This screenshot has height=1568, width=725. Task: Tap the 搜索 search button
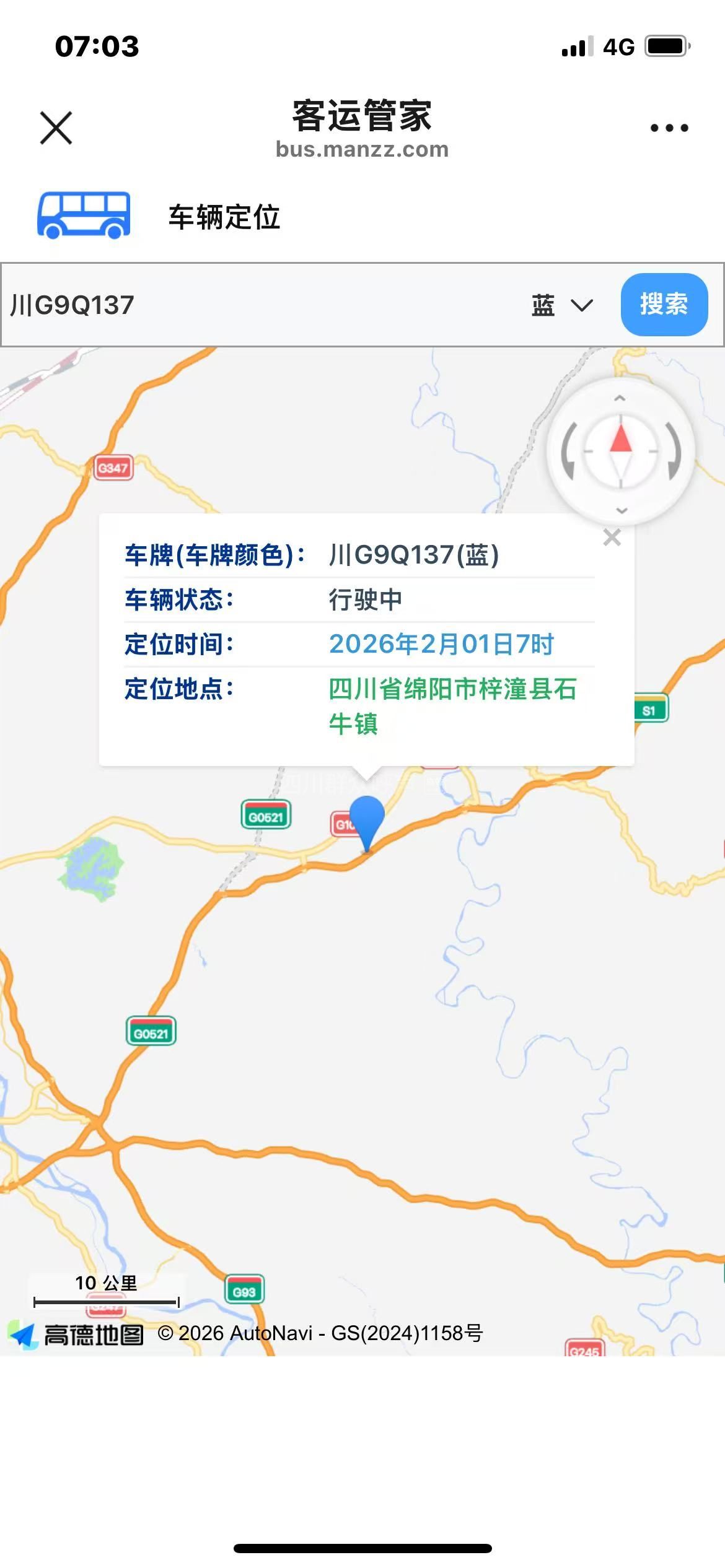click(x=664, y=305)
